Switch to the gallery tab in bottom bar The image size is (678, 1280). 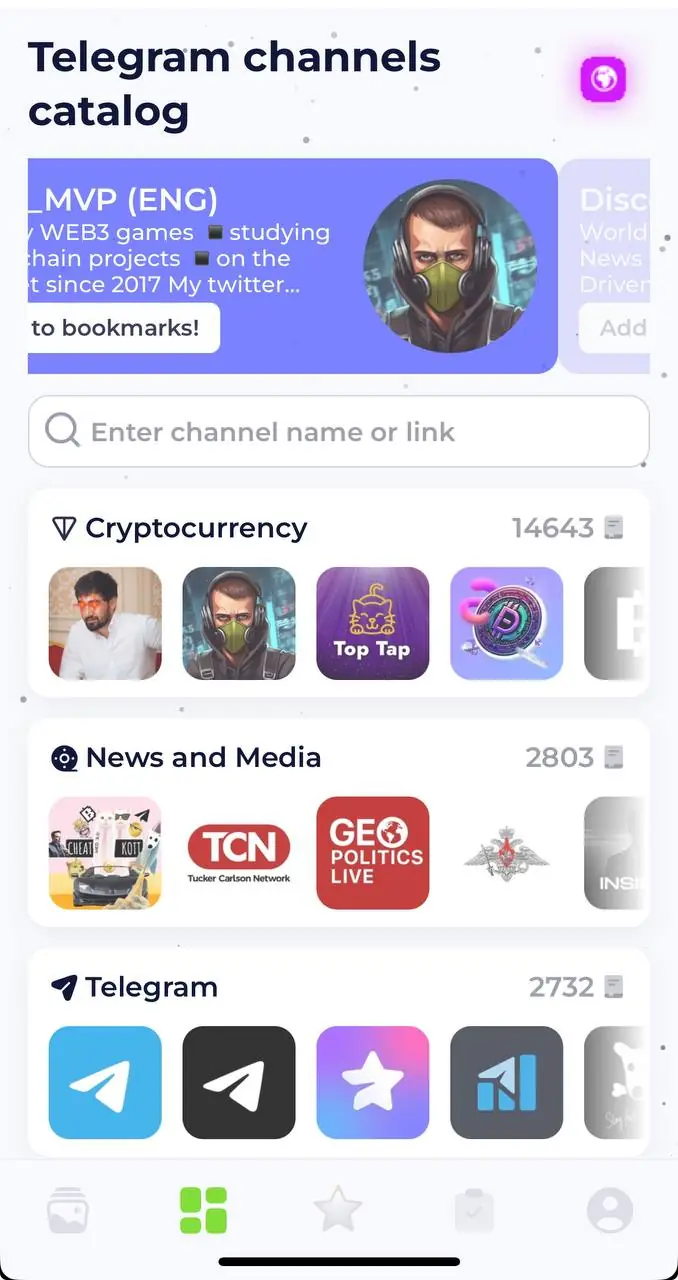(68, 1211)
